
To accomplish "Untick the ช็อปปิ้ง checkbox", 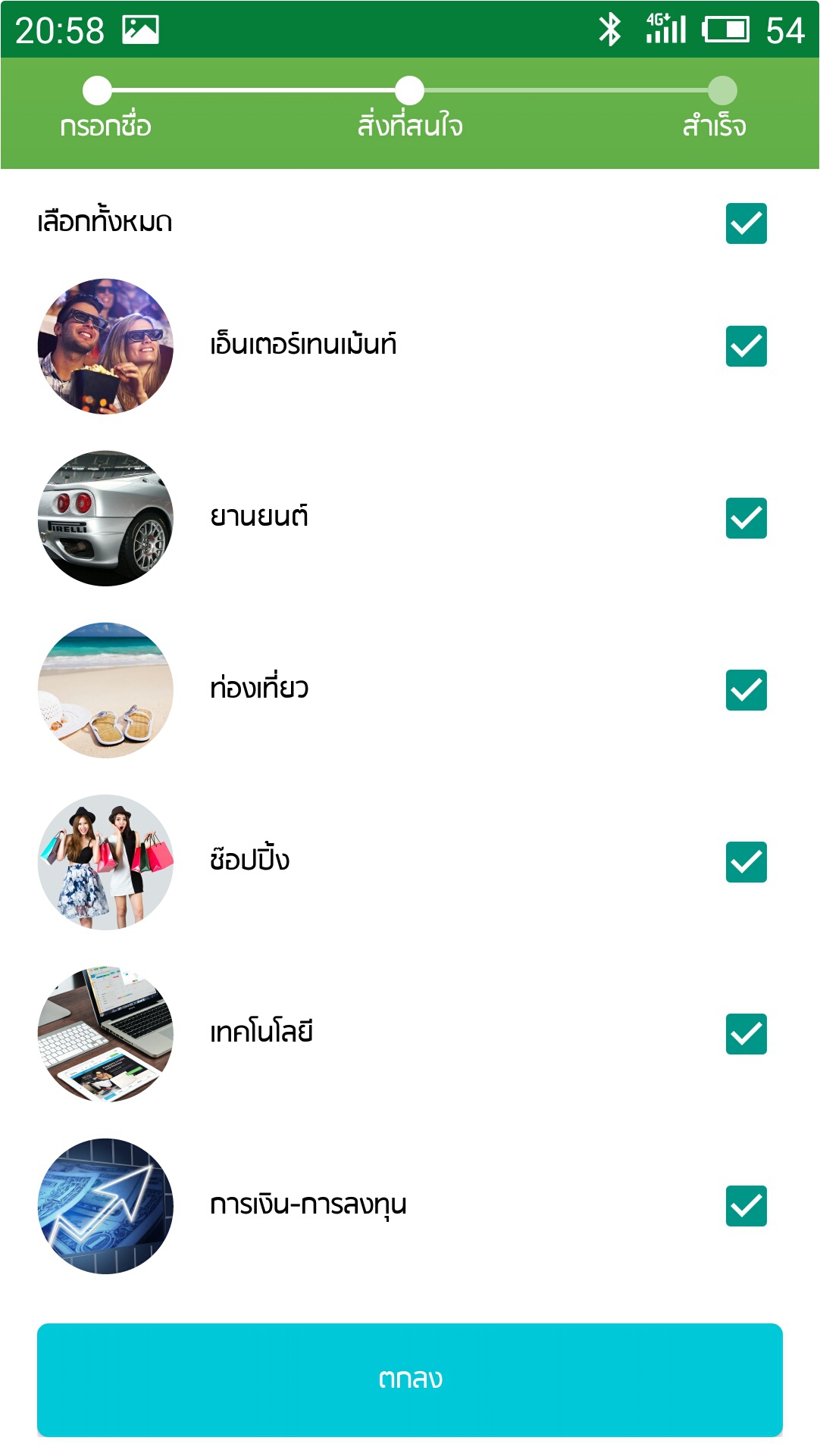I will click(746, 862).
